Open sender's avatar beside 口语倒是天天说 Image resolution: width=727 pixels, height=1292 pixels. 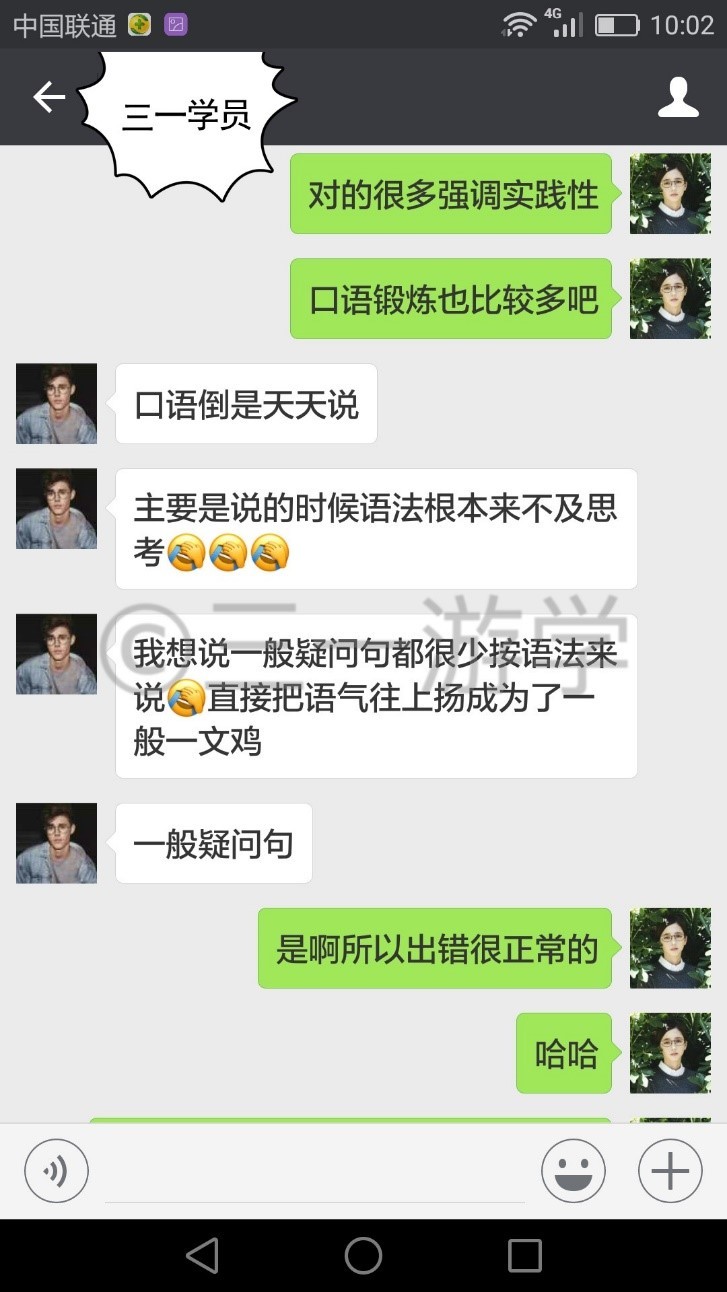point(56,403)
